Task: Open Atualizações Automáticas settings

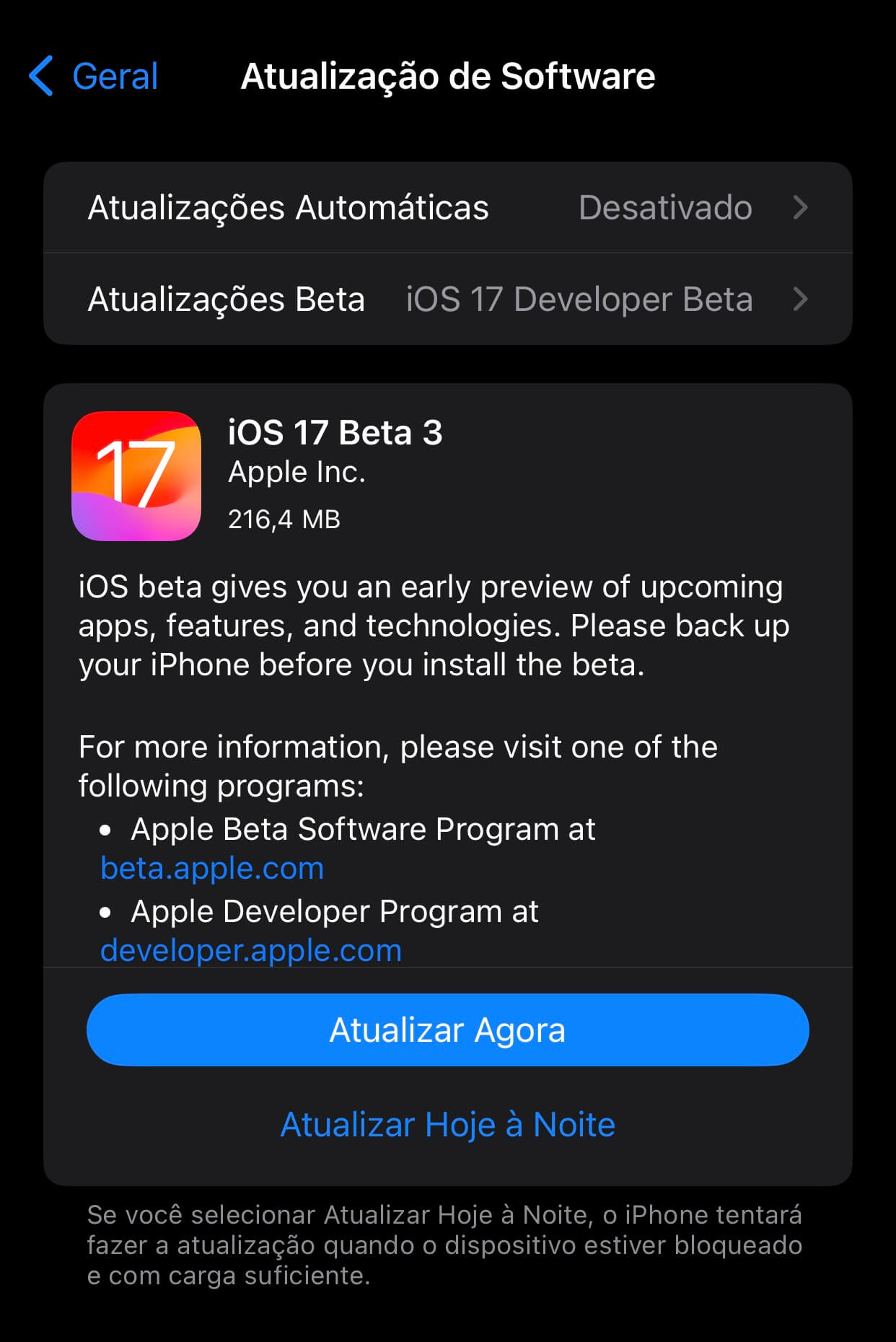Action: point(447,208)
